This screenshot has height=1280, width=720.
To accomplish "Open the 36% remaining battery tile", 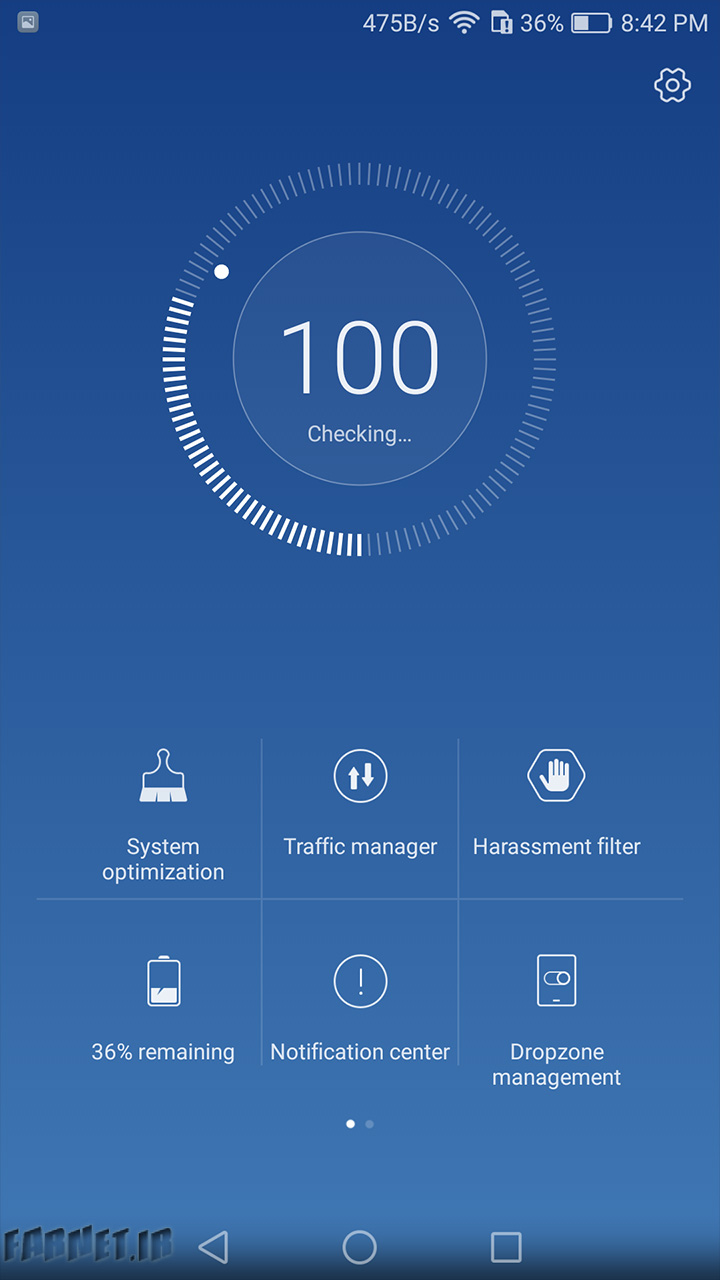I will point(163,1010).
